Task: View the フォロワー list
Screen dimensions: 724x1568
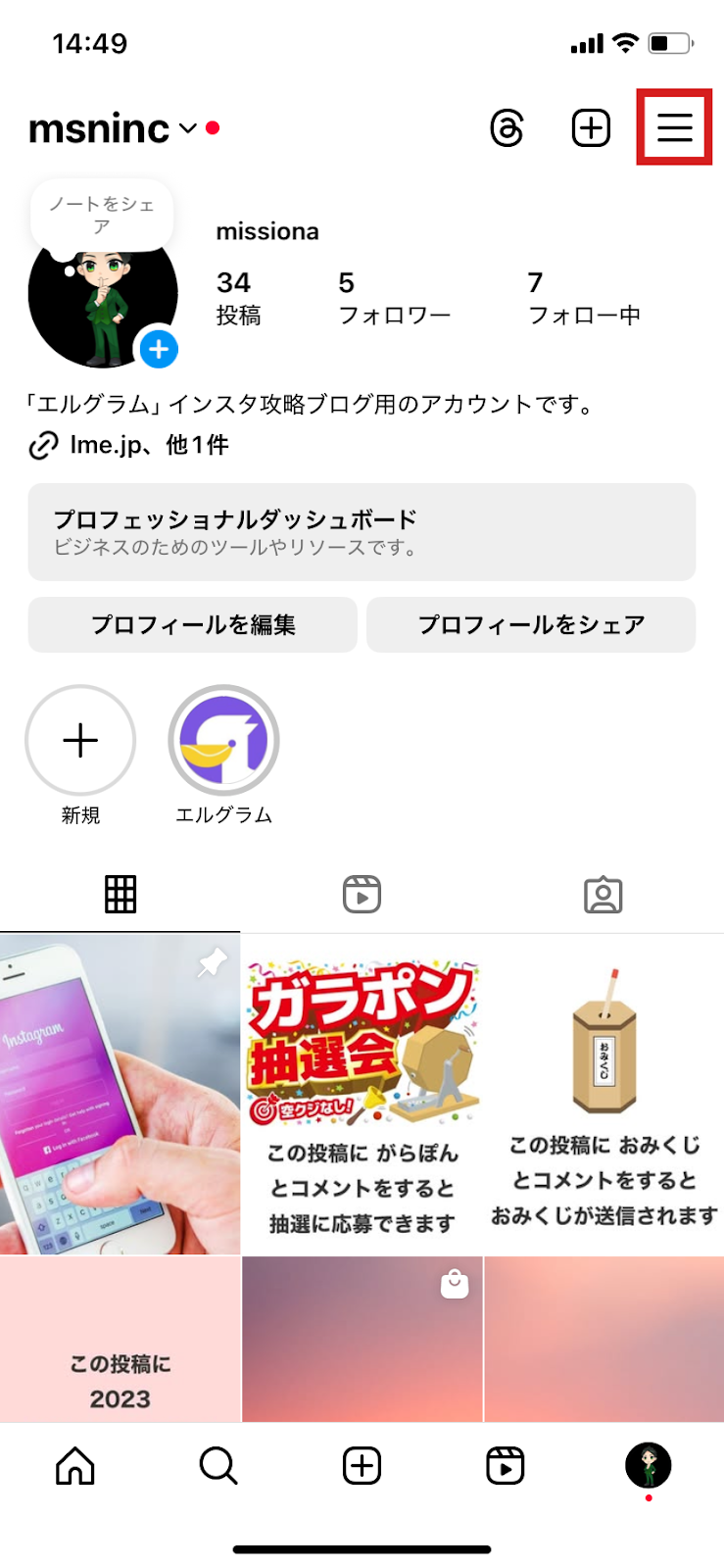Action: (394, 298)
